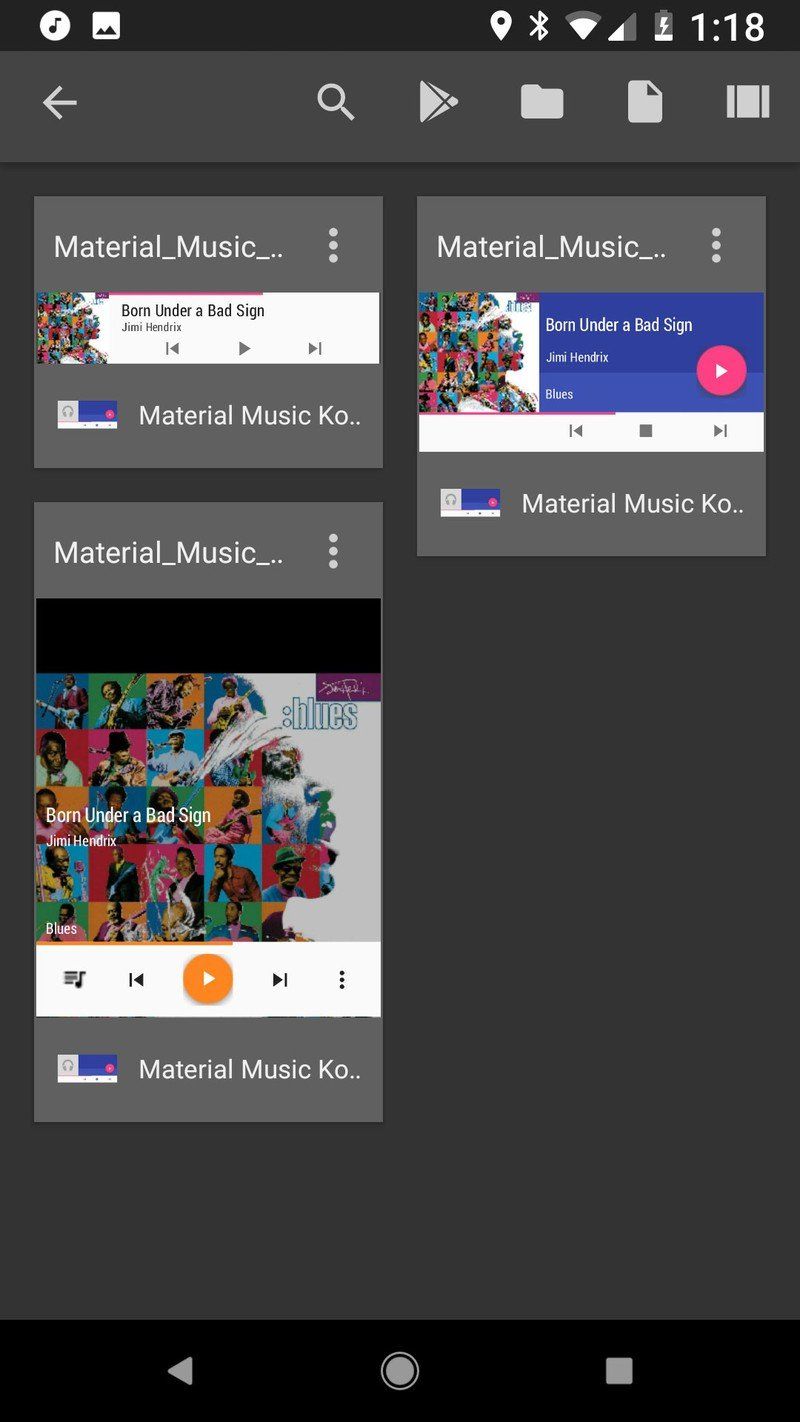Open the three-dot menu inside the large widget controls
Viewport: 800px width, 1422px height.
(x=341, y=979)
